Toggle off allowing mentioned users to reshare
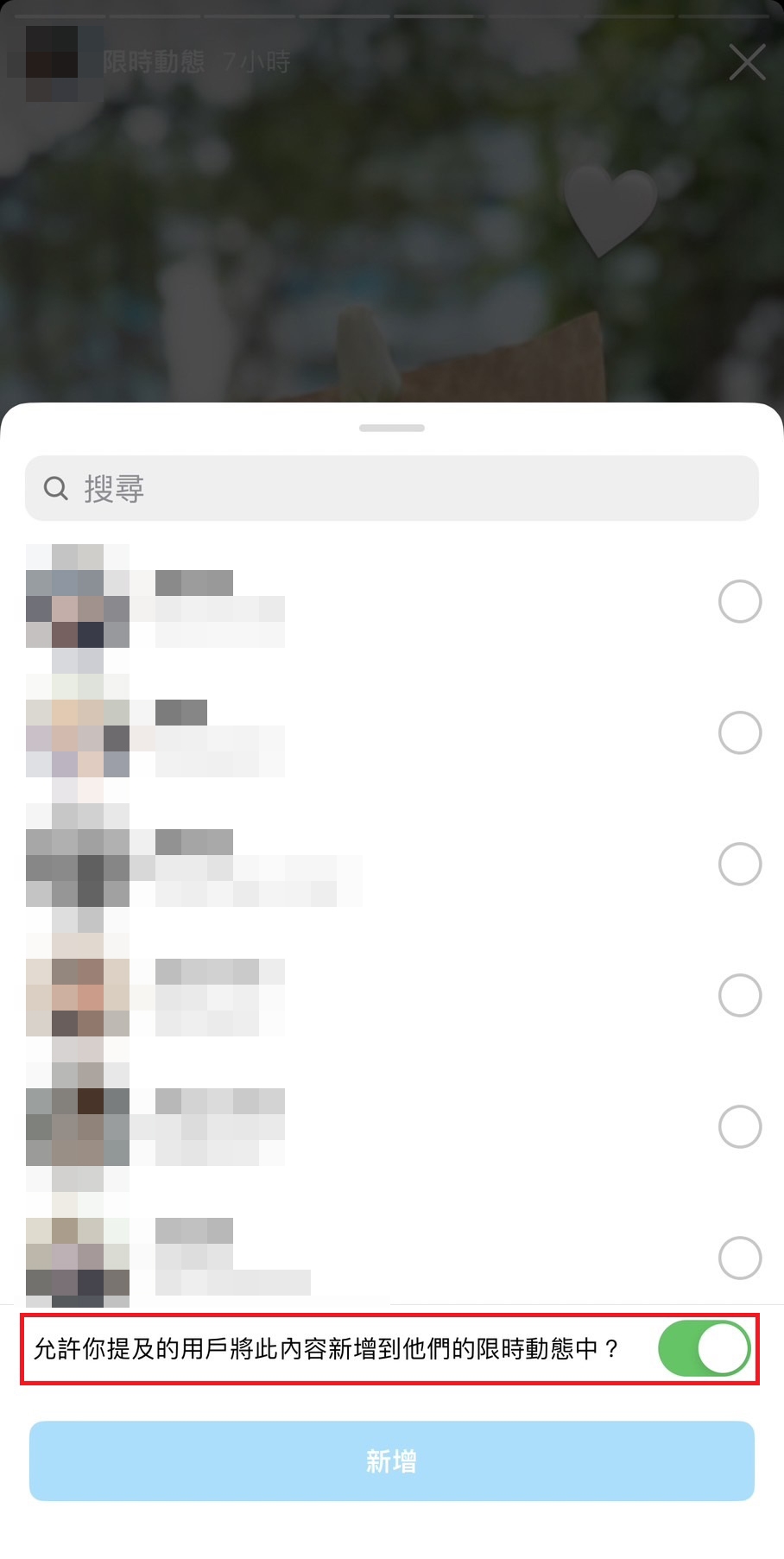Image resolution: width=784 pixels, height=1559 pixels. point(704,1348)
